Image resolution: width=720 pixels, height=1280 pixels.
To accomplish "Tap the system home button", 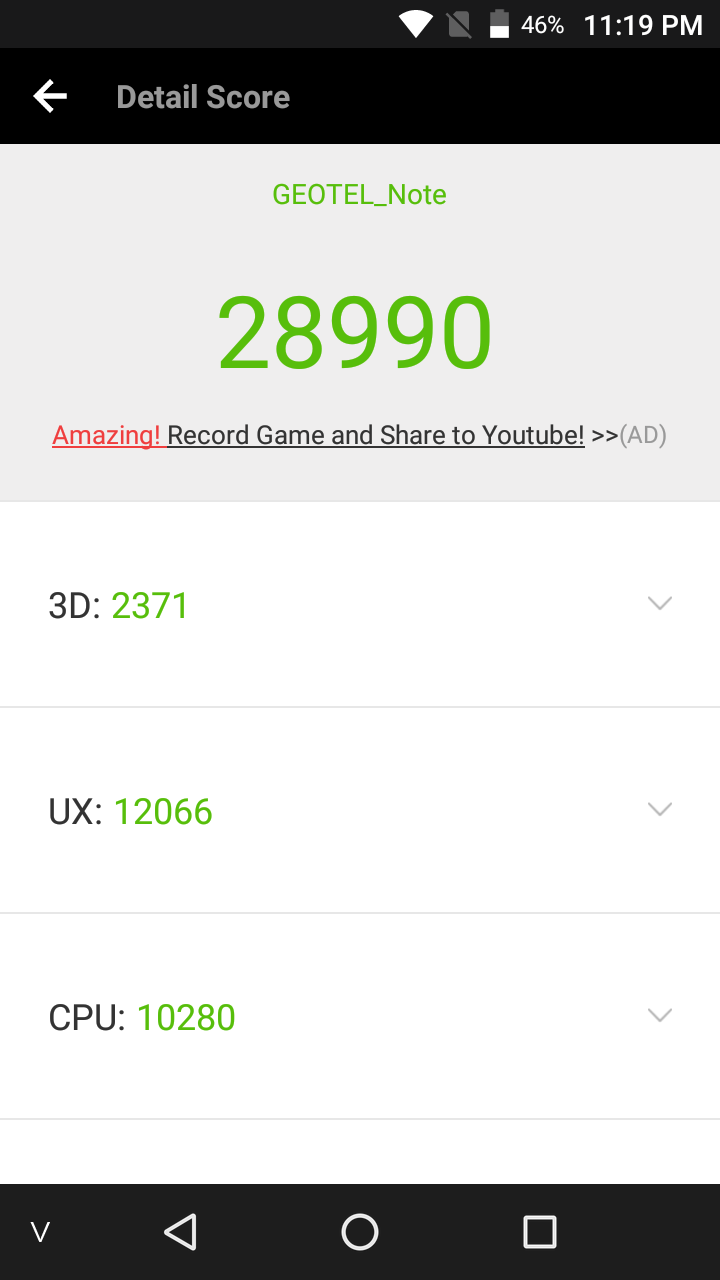I will (360, 1232).
